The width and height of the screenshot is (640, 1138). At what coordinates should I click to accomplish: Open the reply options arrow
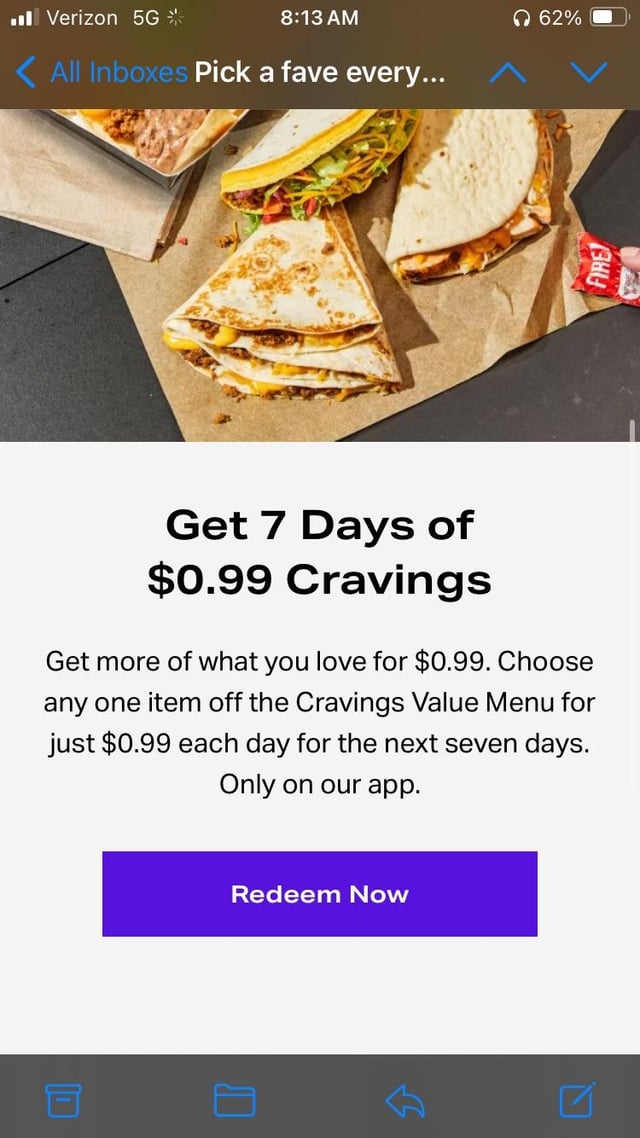[x=405, y=1100]
